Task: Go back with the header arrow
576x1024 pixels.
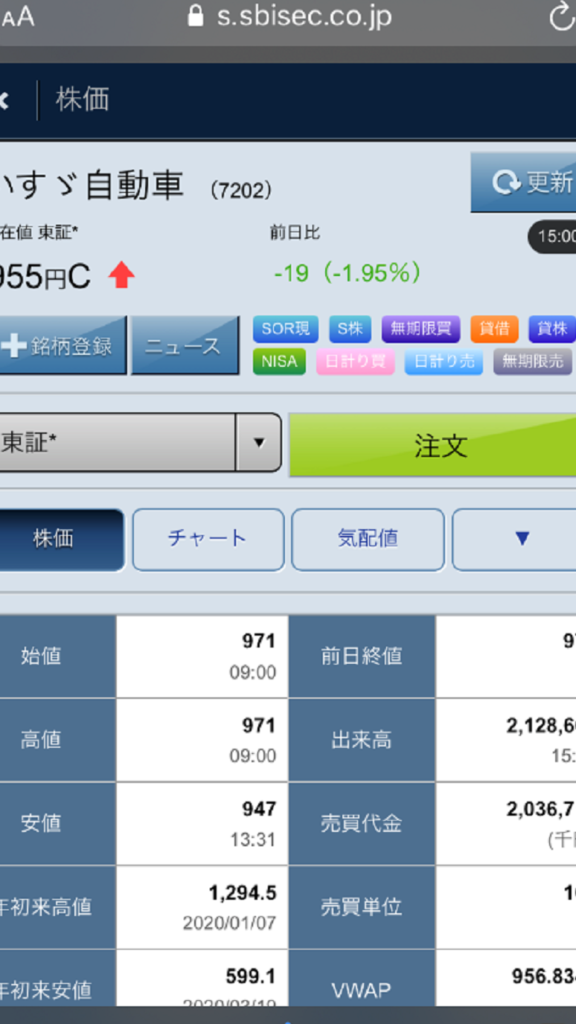Action: point(5,100)
